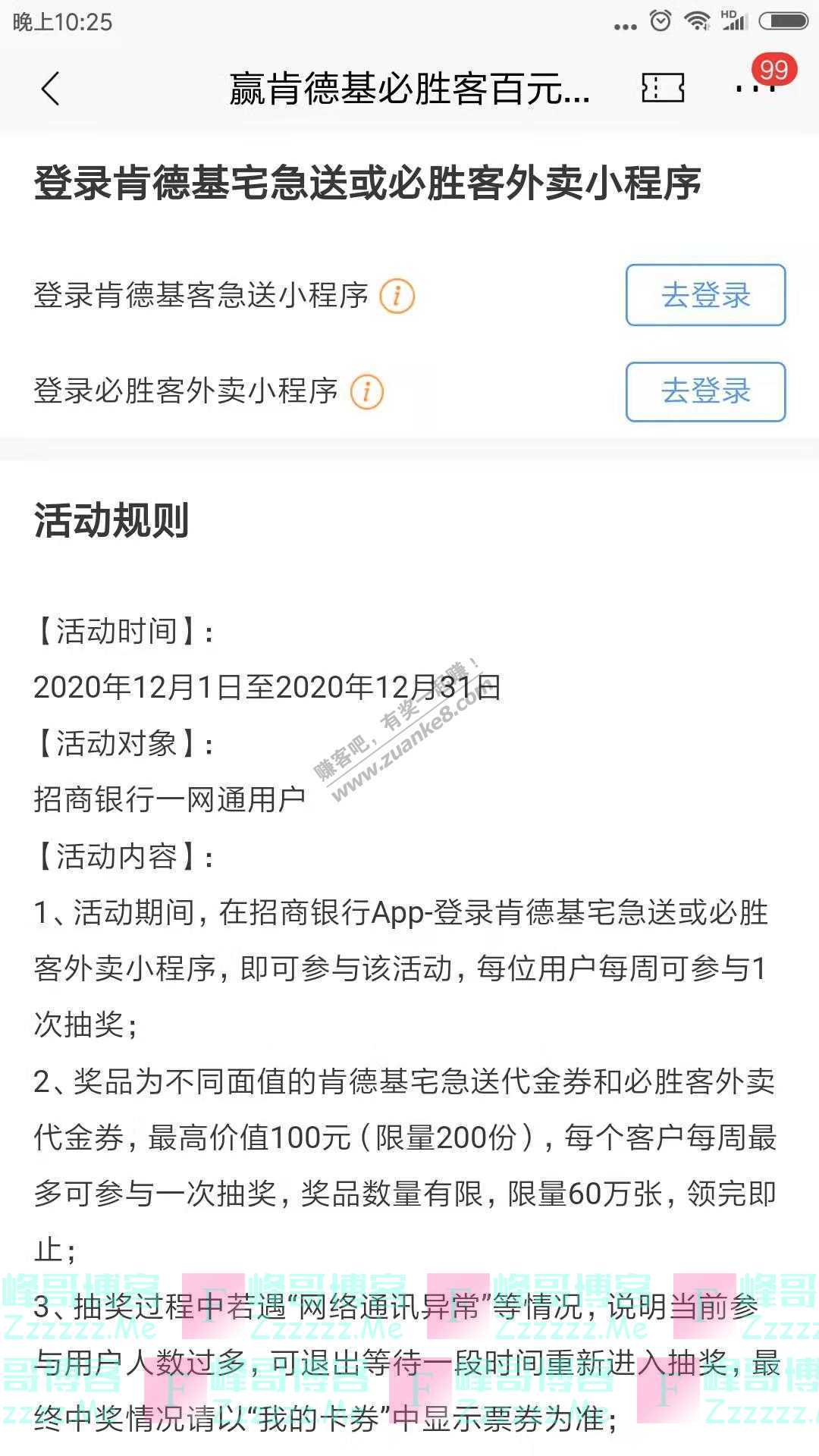The width and height of the screenshot is (819, 1456).
Task: Tap the HD indicator in the status bar
Action: pos(730,14)
